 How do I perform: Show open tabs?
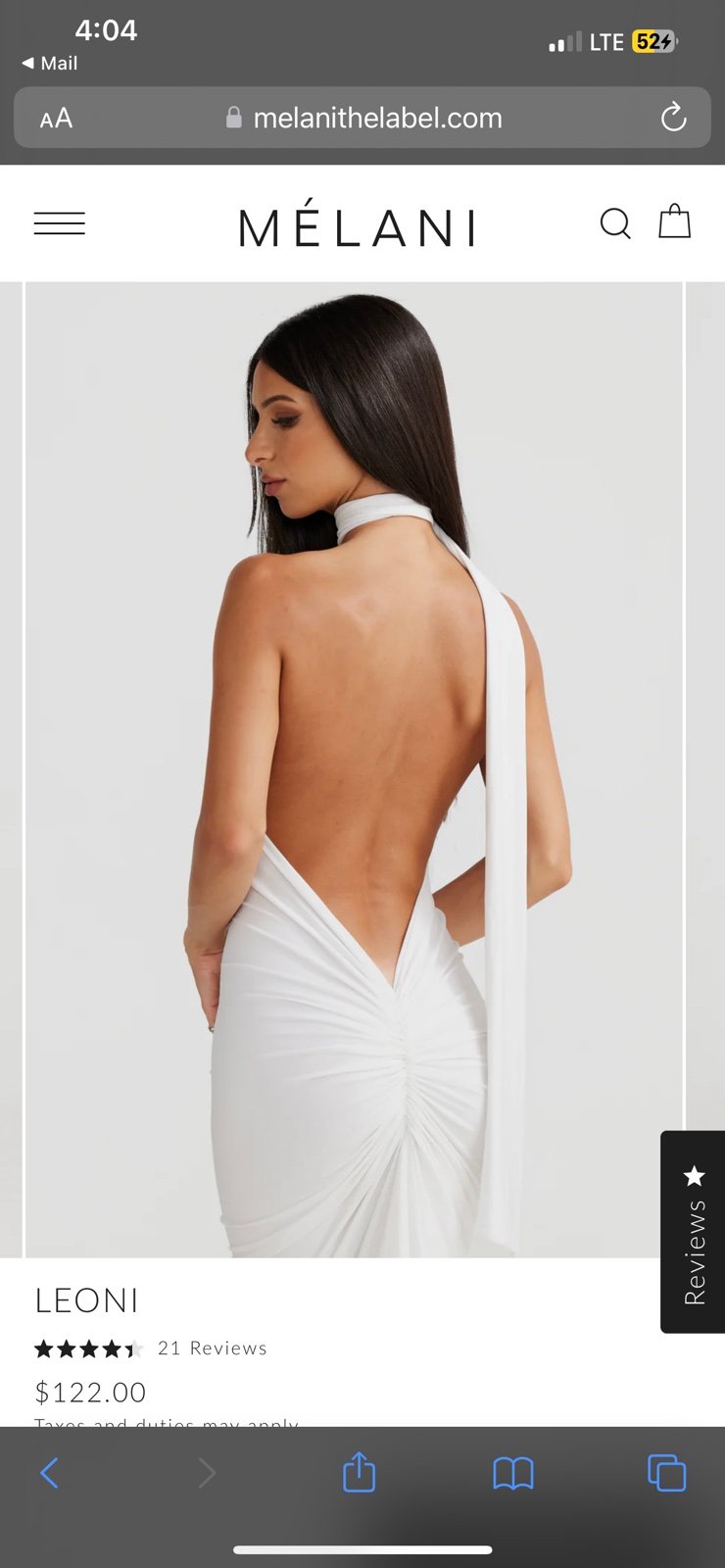667,1473
